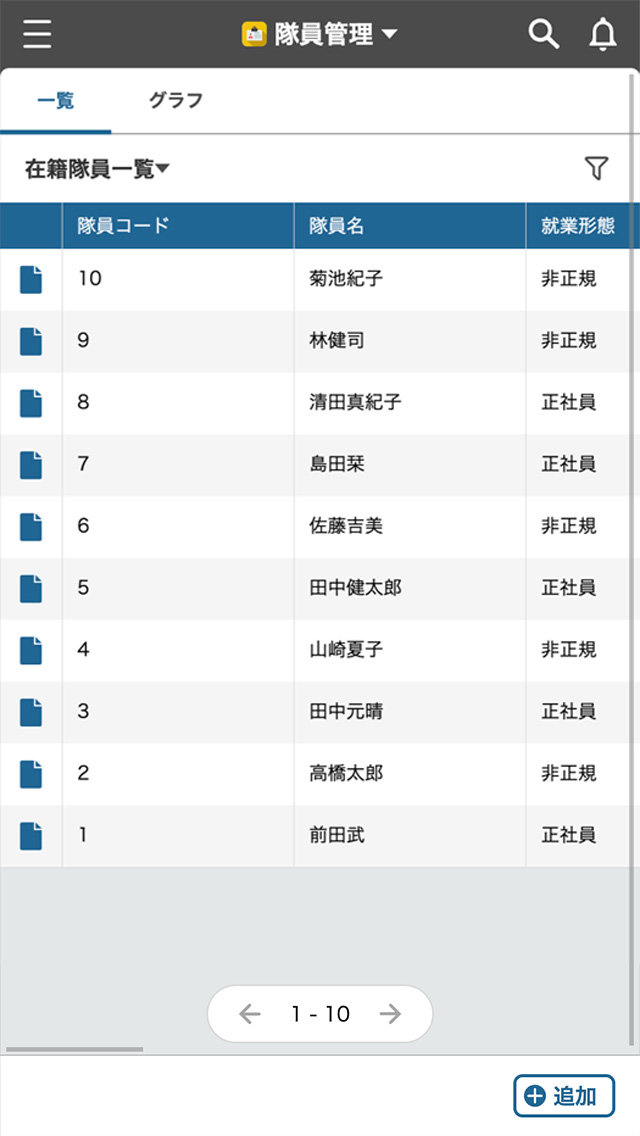This screenshot has width=640, height=1136.
Task: Open the hamburger menu
Action: 37,34
